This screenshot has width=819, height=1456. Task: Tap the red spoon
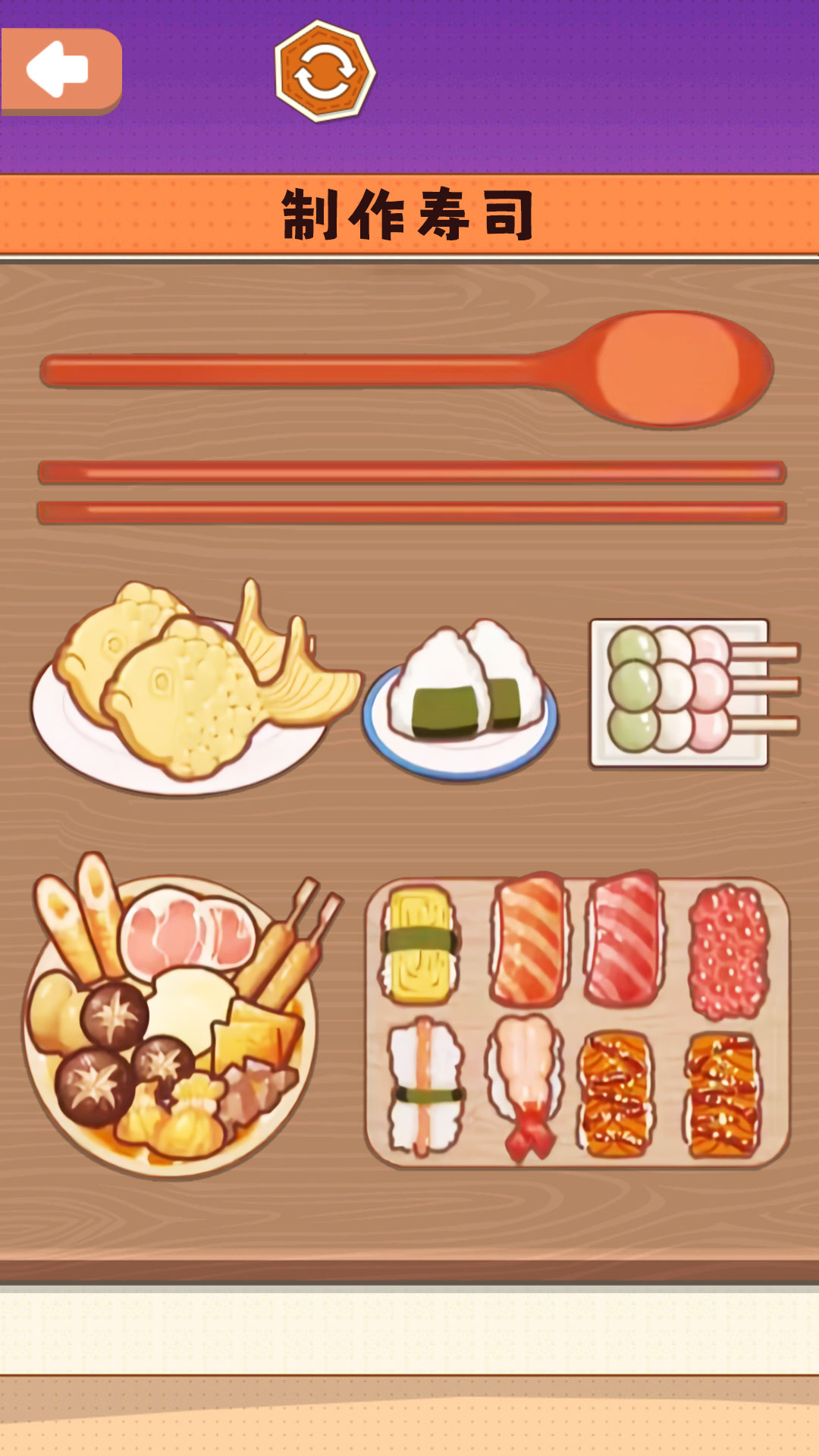[x=407, y=369]
